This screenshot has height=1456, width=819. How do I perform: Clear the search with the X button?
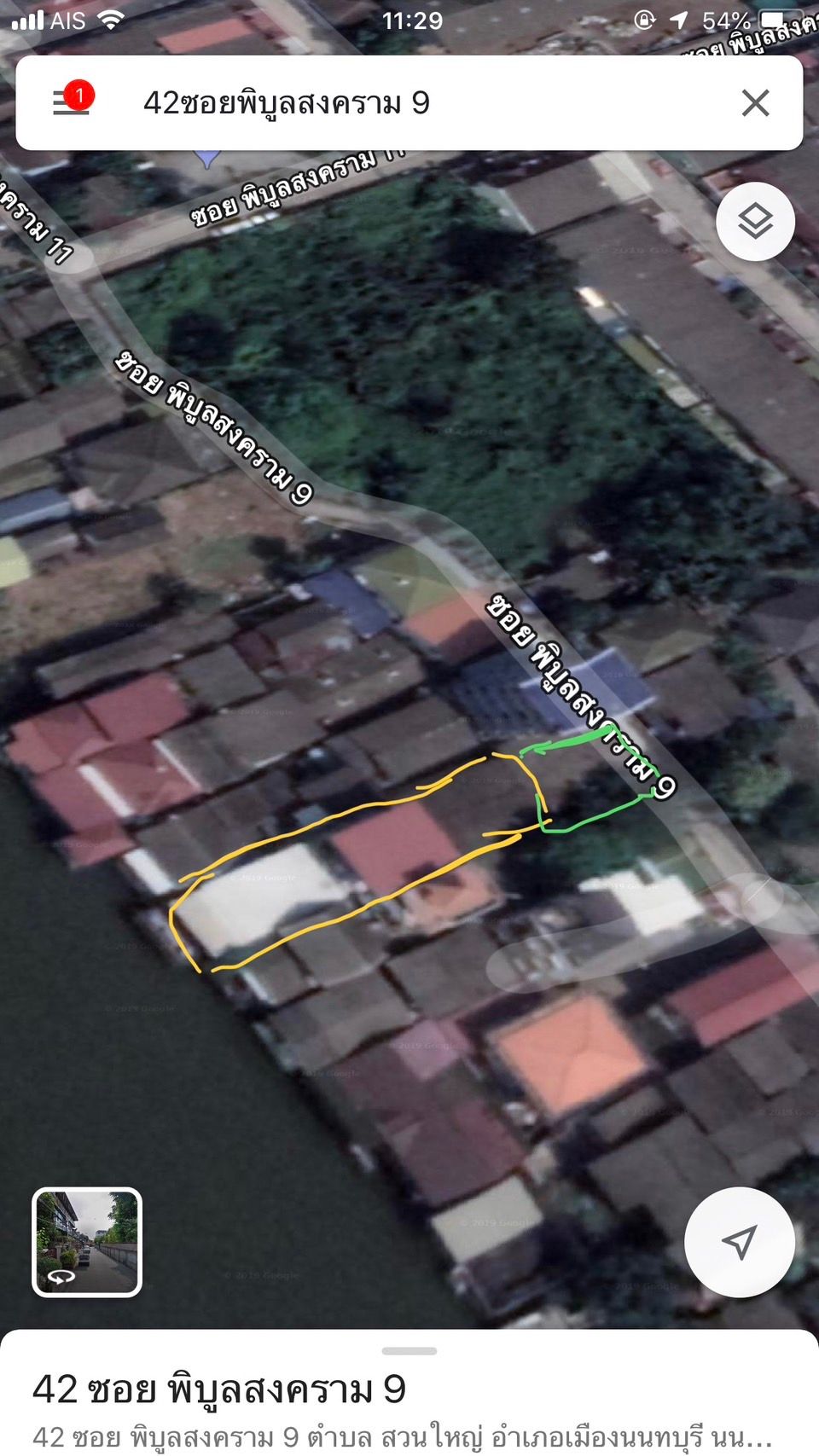click(x=755, y=103)
